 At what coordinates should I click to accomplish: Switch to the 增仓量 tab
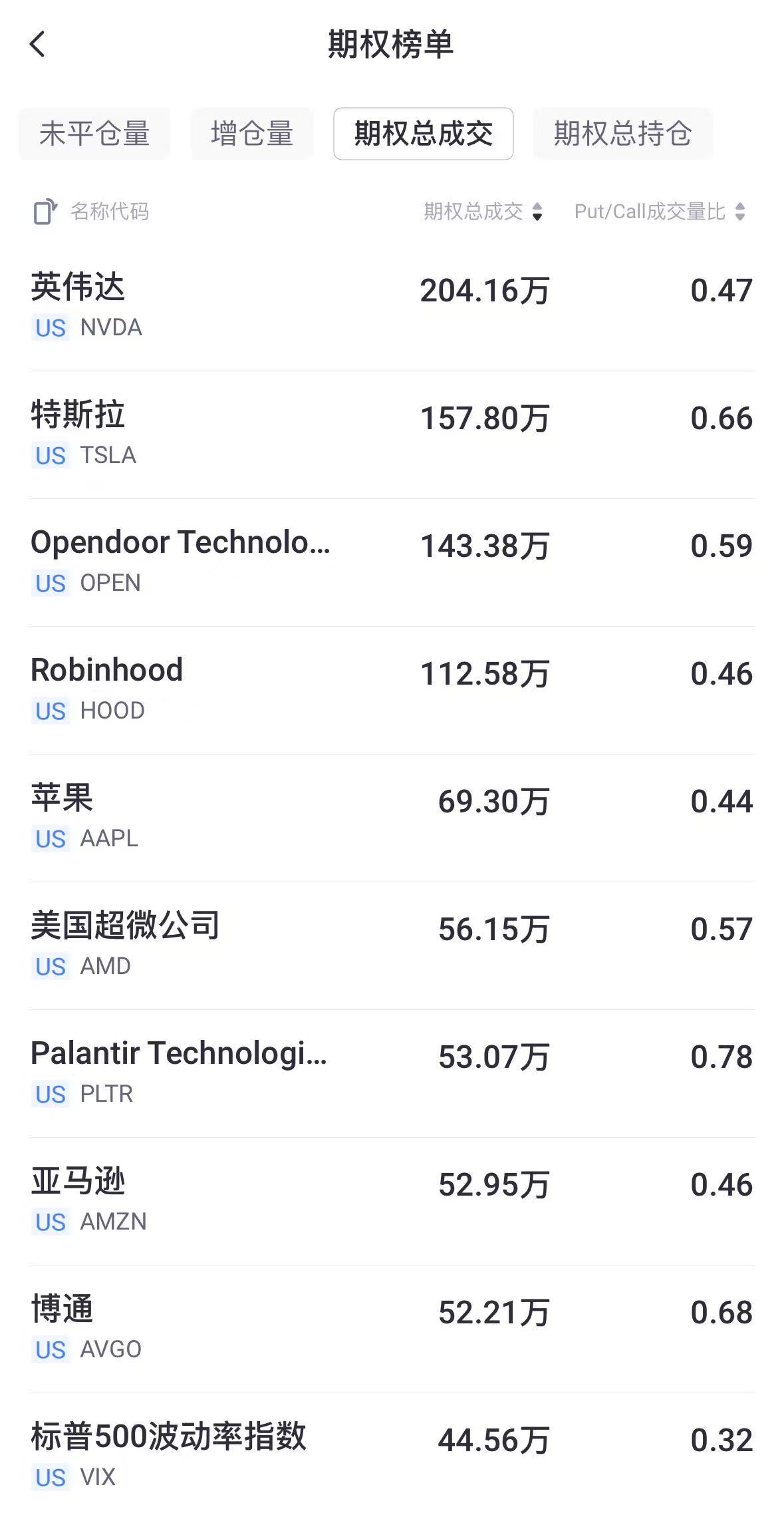point(252,134)
